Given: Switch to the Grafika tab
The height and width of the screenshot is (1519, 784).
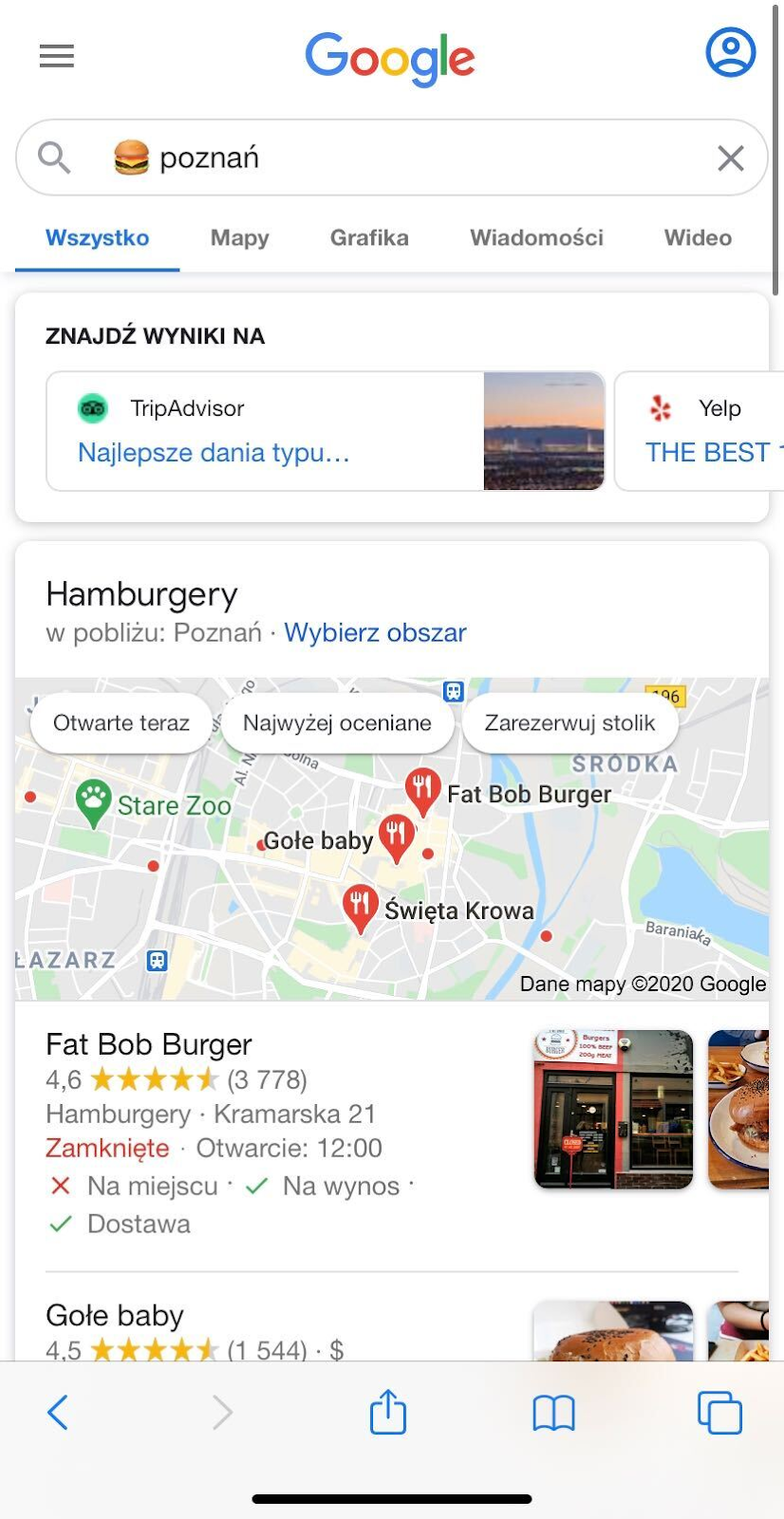Looking at the screenshot, I should 369,237.
